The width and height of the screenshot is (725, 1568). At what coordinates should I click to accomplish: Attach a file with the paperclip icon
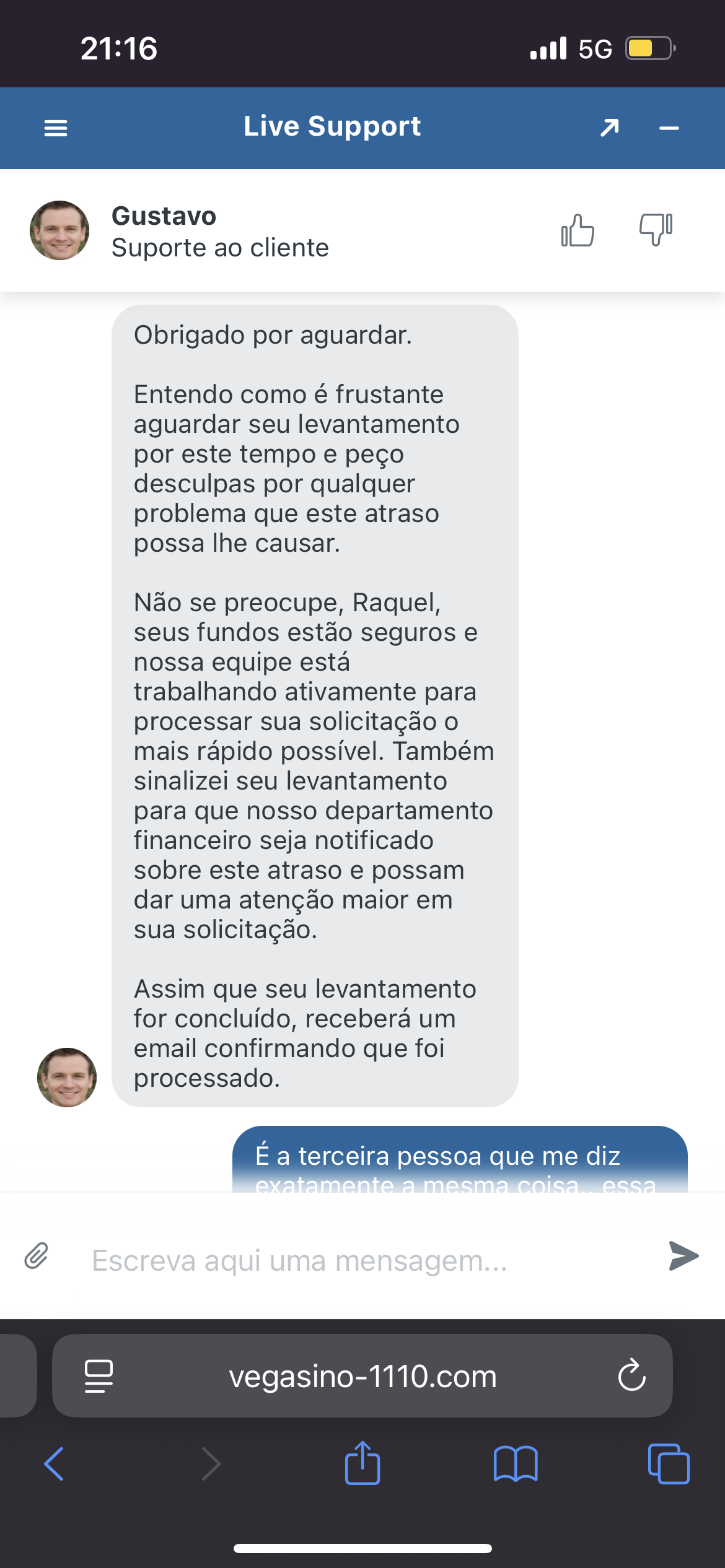[37, 1256]
